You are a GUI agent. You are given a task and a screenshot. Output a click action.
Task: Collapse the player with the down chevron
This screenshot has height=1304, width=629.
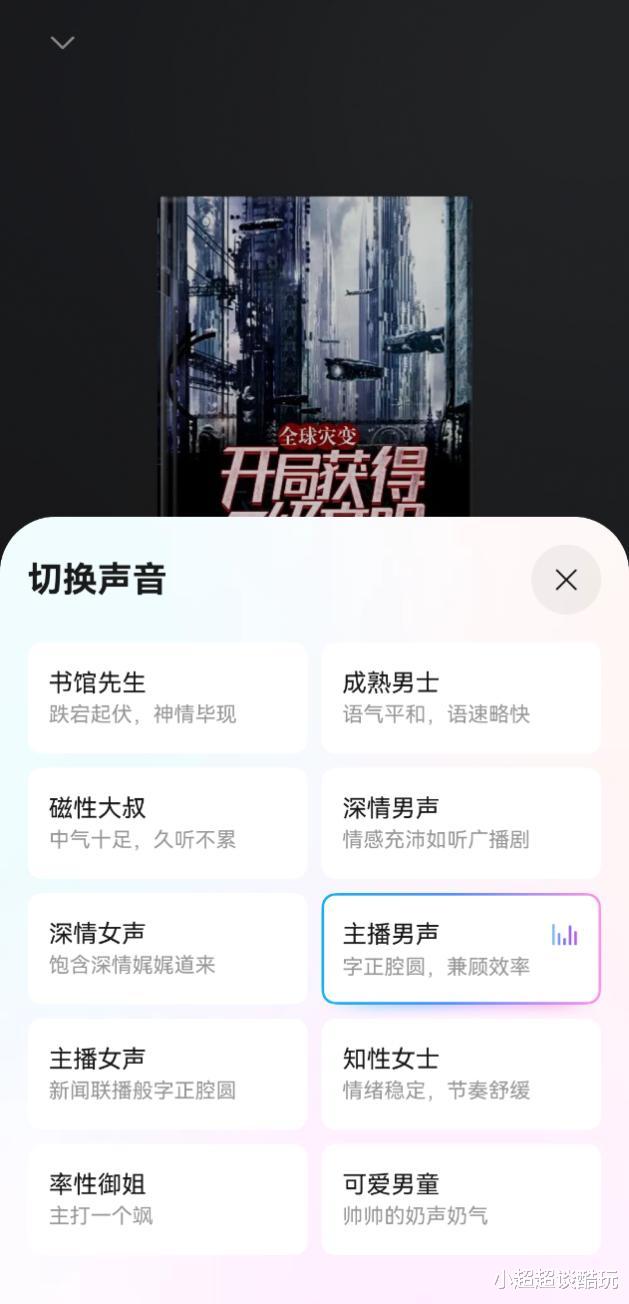pyautogui.click(x=63, y=43)
